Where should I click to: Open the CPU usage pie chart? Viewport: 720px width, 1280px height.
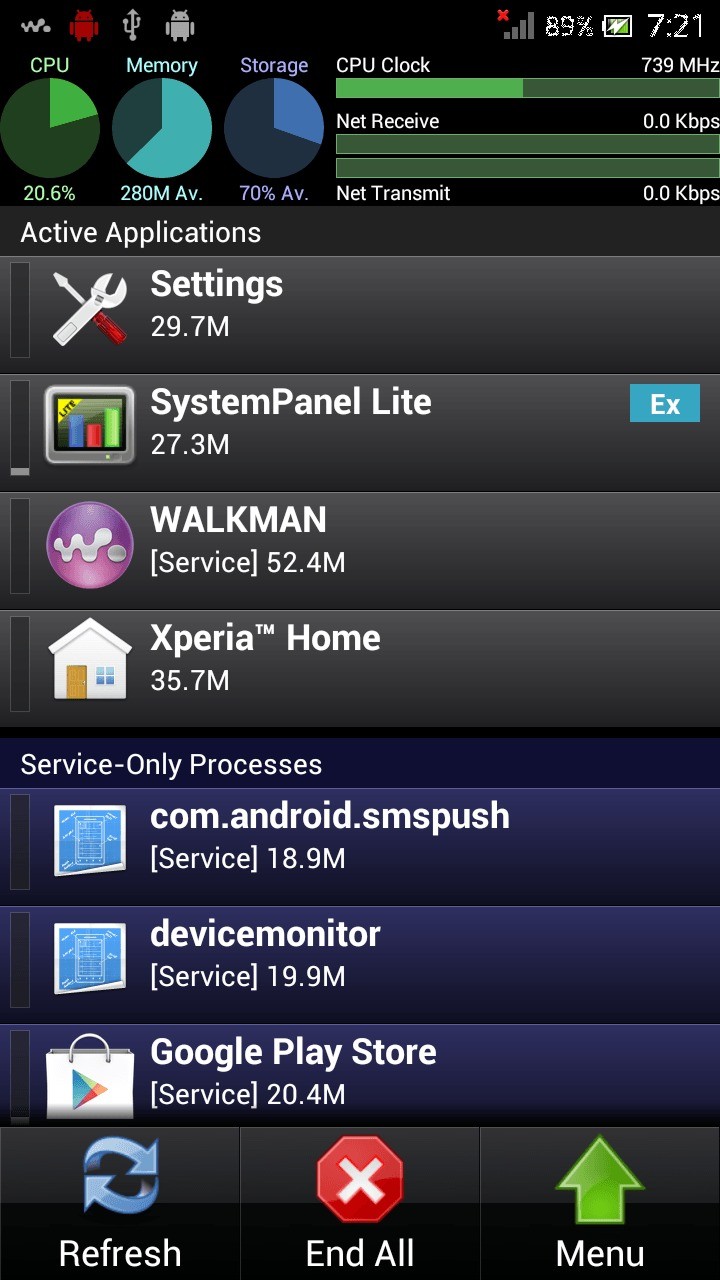50,130
